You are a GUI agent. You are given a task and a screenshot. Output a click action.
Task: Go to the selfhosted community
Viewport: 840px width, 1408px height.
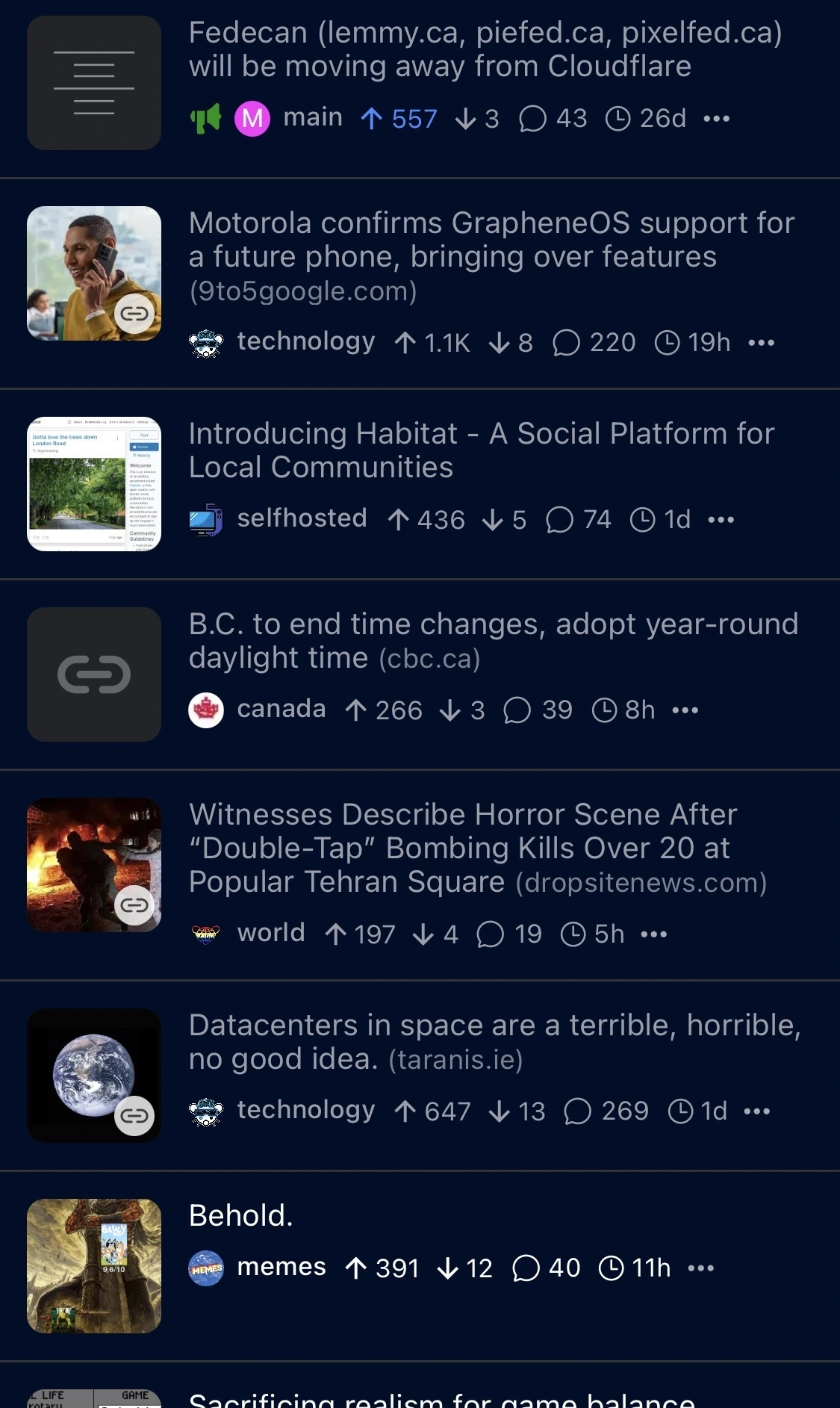[302, 518]
